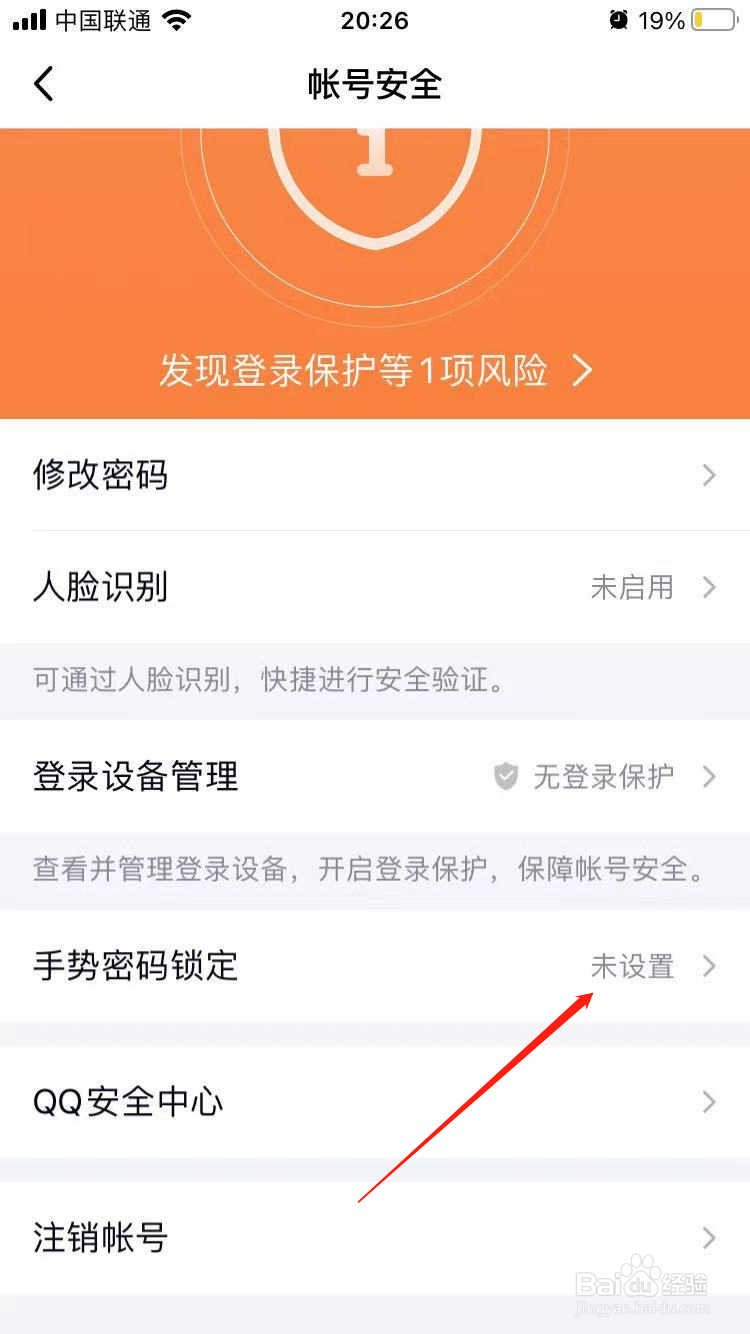
Task: Set up 手势密码锁定 gesture lock
Action: [x=375, y=966]
